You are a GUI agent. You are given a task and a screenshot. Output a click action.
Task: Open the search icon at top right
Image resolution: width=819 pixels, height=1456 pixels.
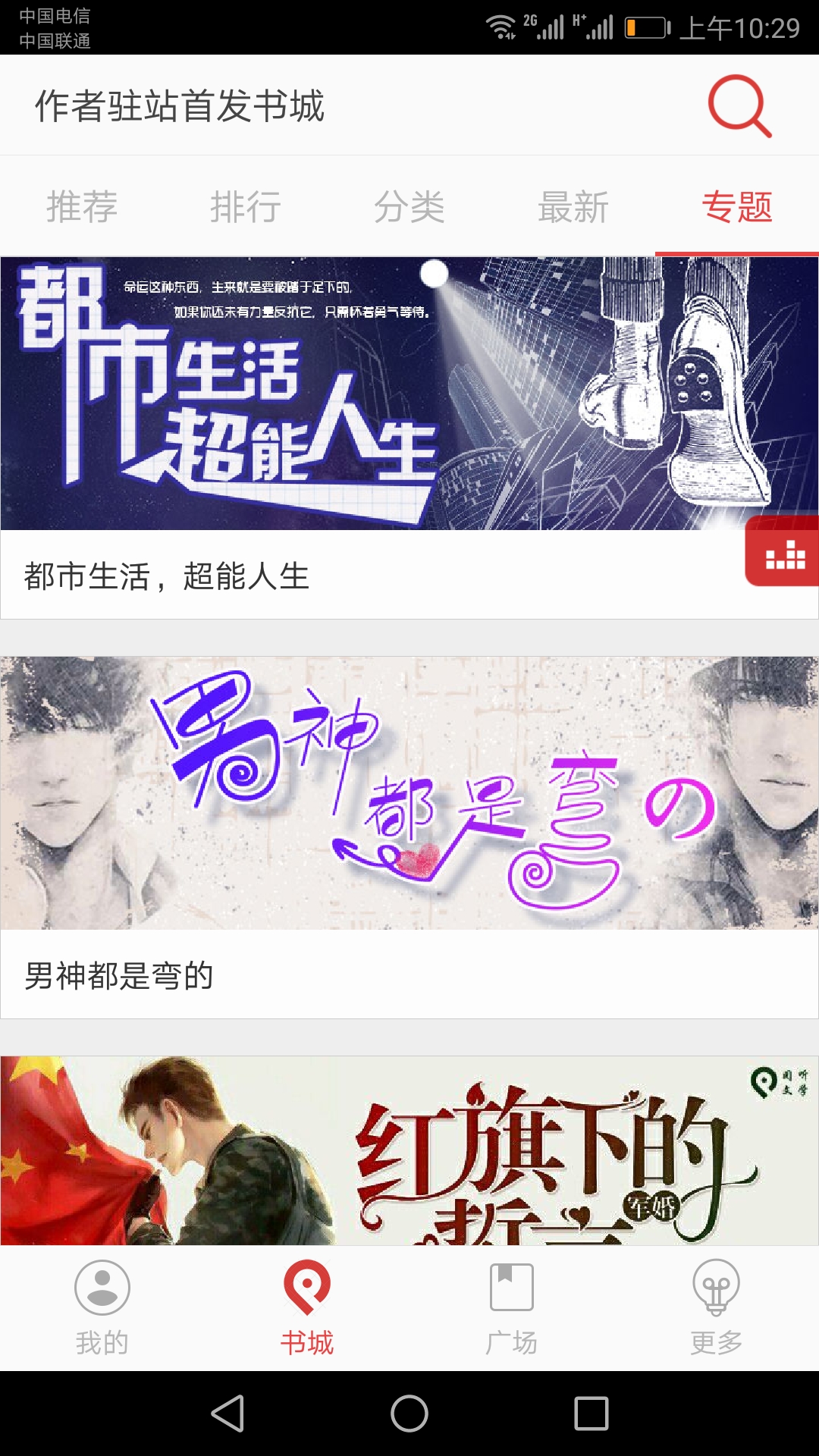[738, 106]
